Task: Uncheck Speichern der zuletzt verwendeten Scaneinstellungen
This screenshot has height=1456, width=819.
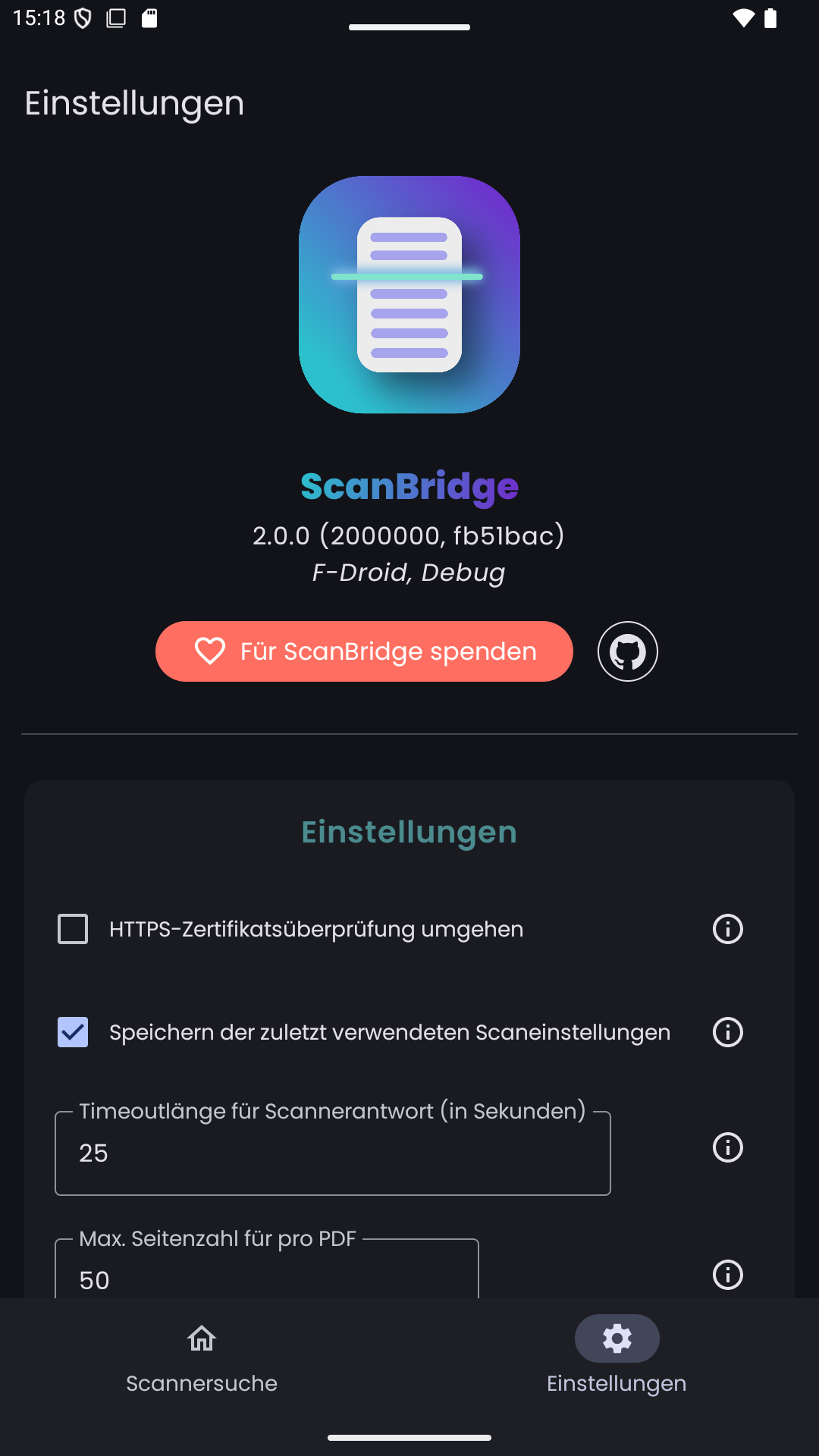Action: [x=73, y=1032]
